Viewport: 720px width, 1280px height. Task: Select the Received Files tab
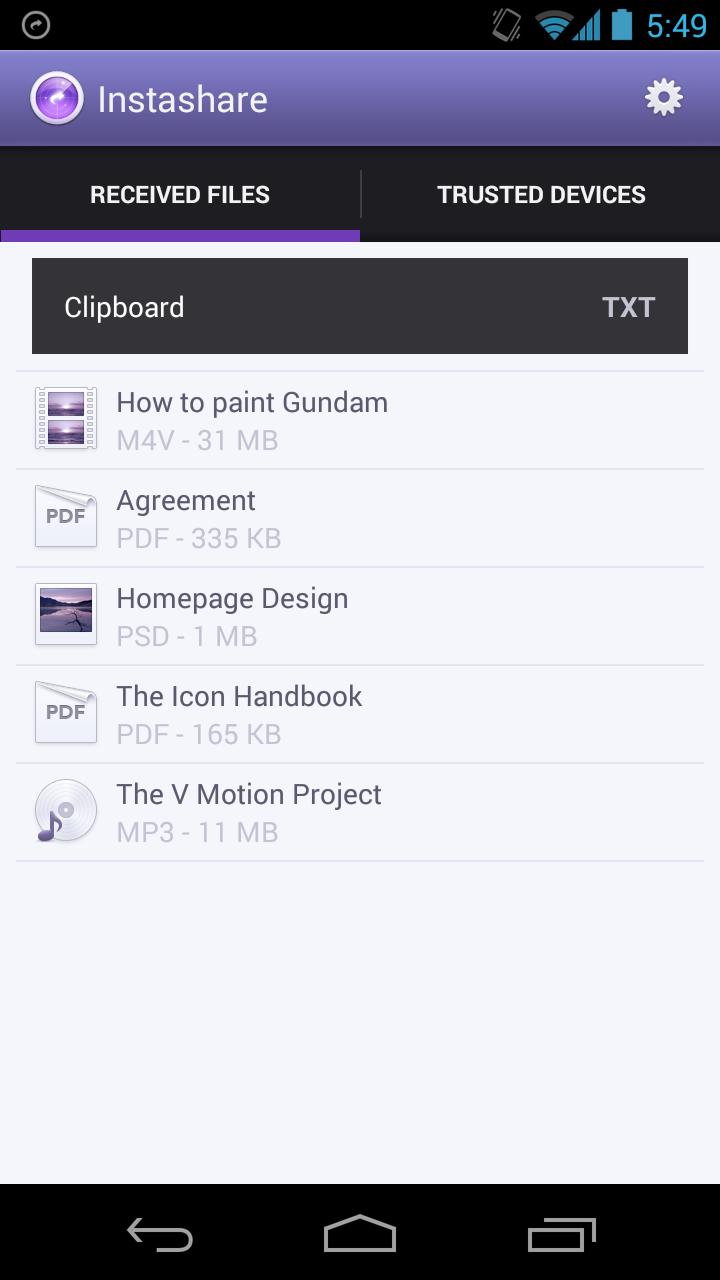click(180, 194)
